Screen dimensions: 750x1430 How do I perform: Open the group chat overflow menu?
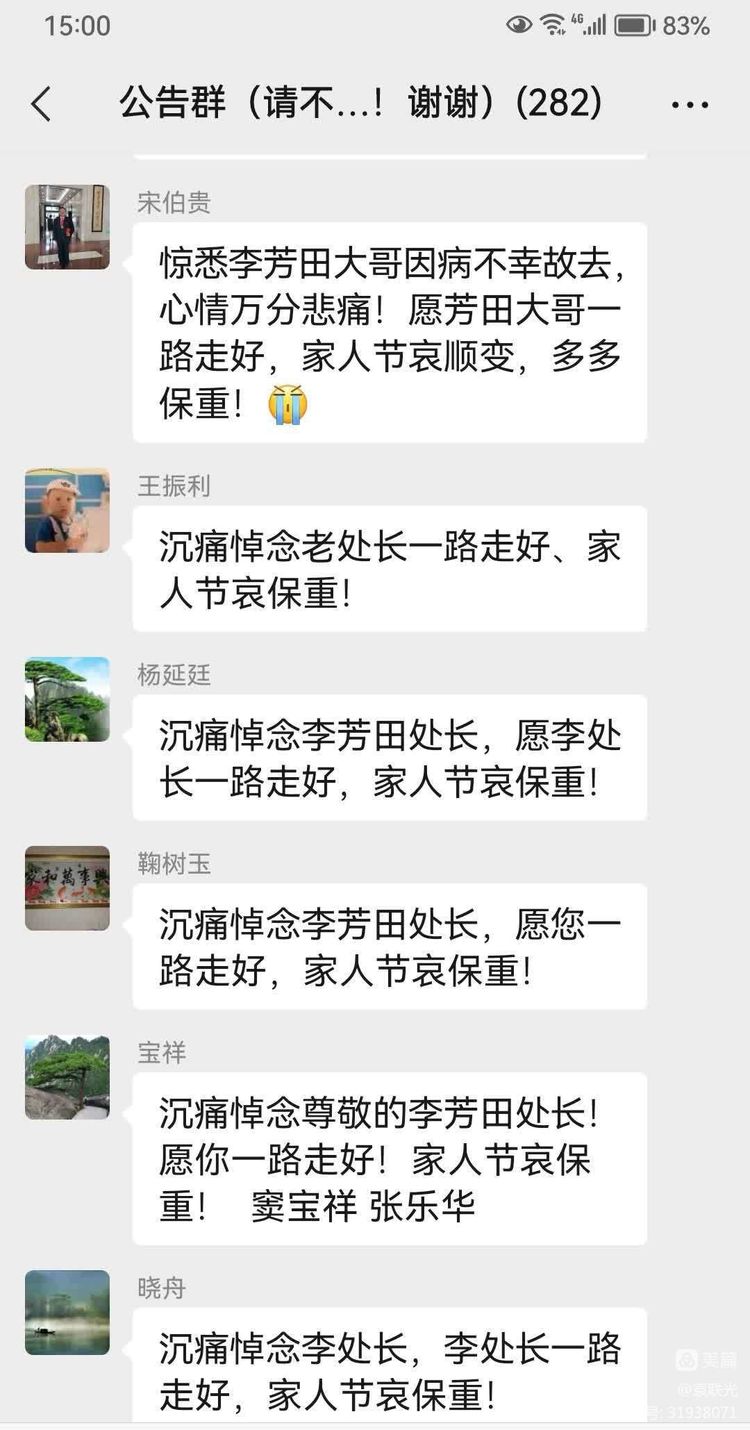click(689, 104)
